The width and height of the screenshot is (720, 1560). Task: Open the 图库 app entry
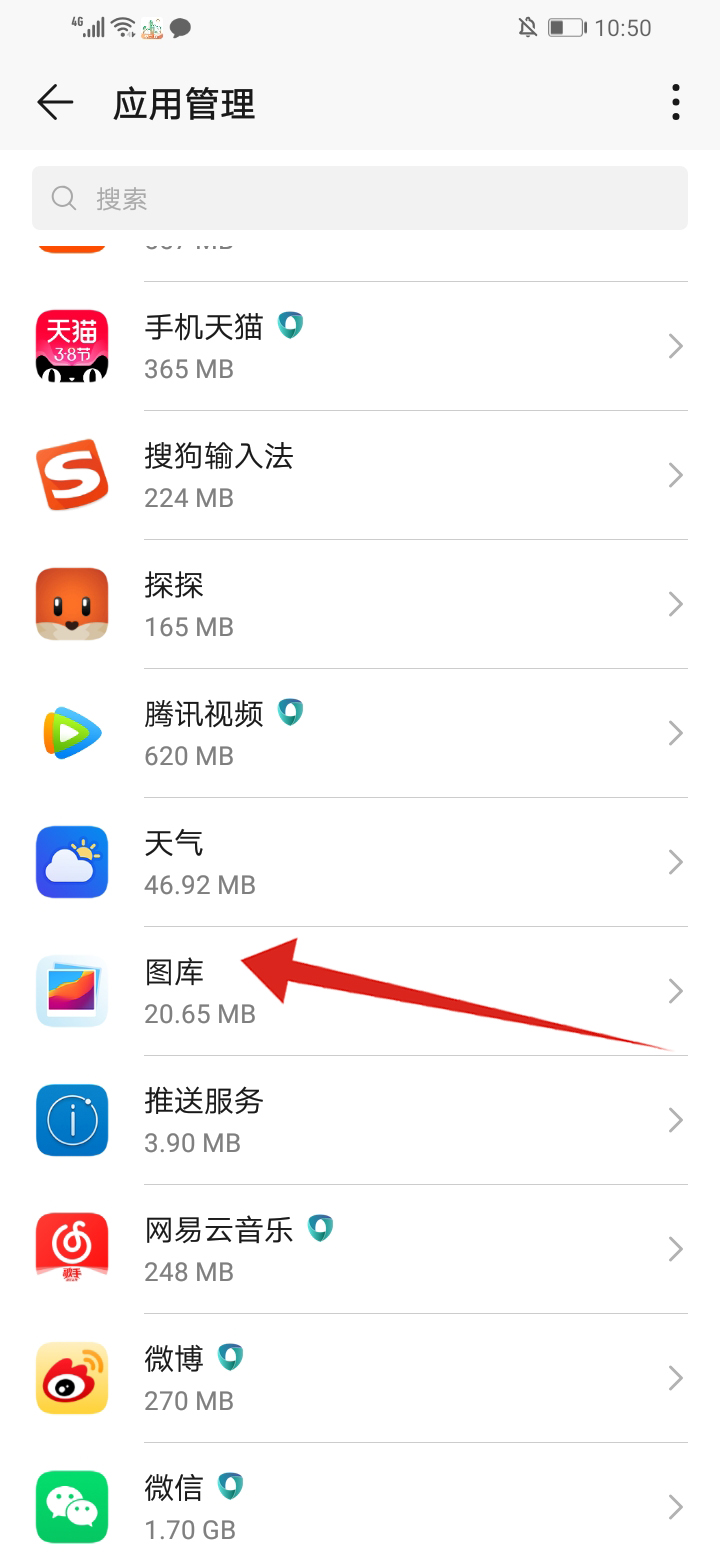(x=360, y=991)
